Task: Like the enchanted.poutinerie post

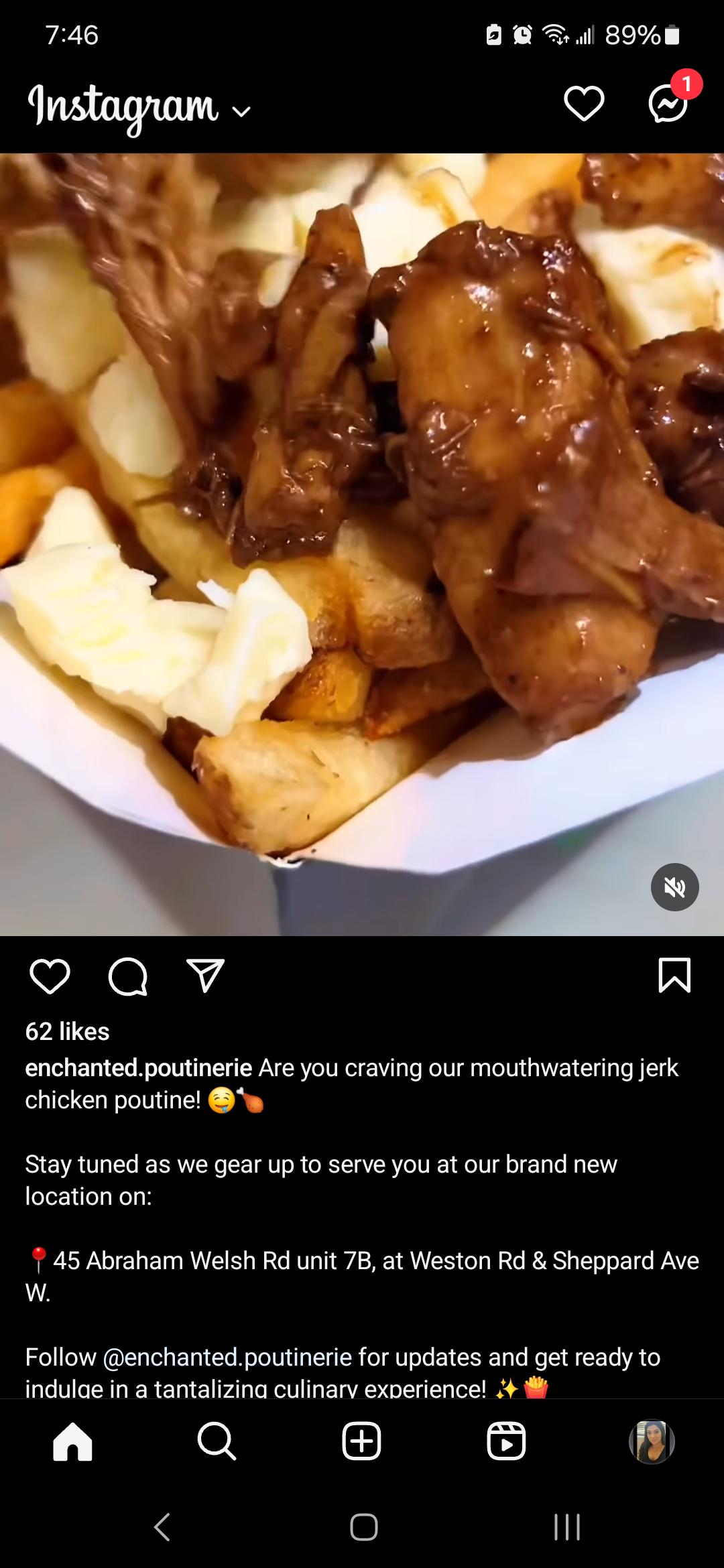Action: 50,976
